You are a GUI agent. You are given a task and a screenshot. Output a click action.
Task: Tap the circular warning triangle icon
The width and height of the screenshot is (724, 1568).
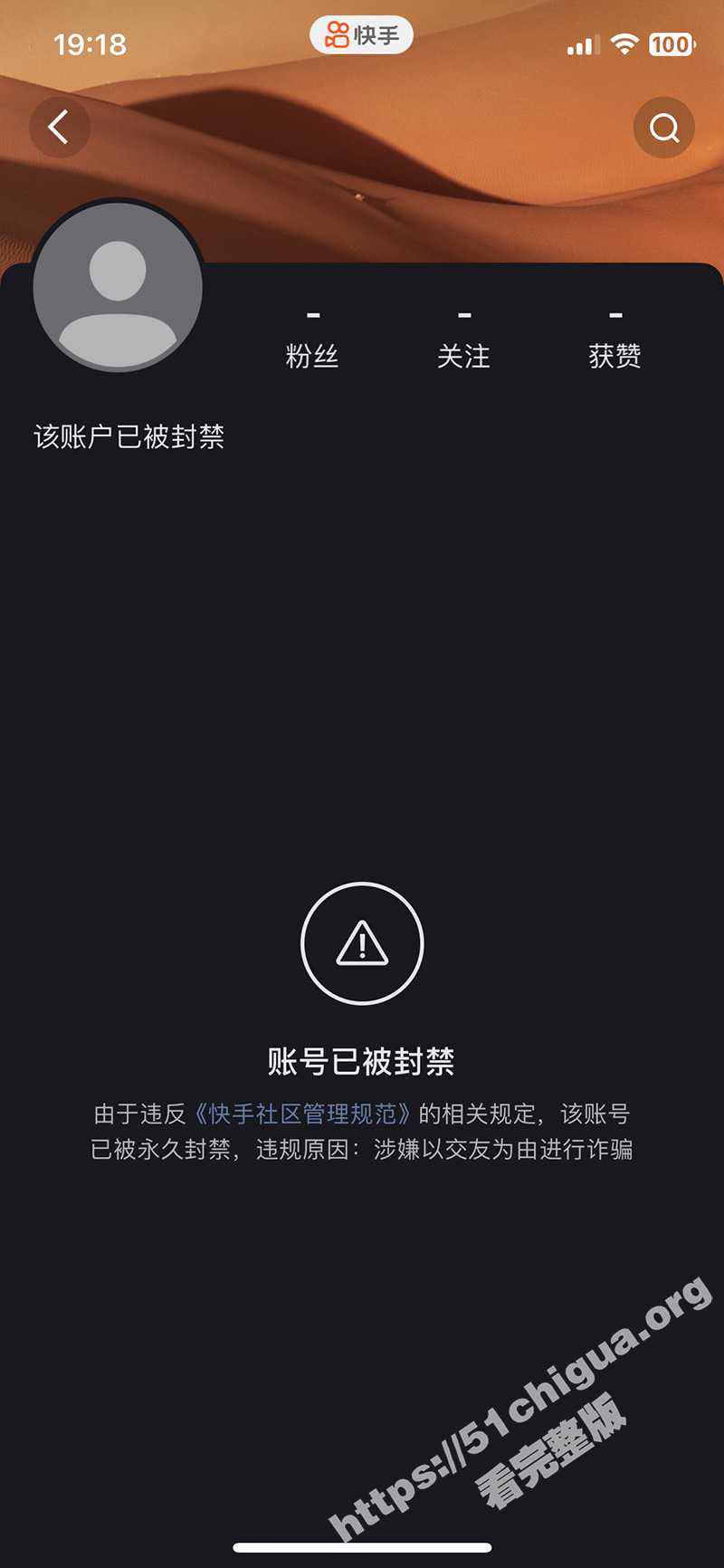pos(362,942)
